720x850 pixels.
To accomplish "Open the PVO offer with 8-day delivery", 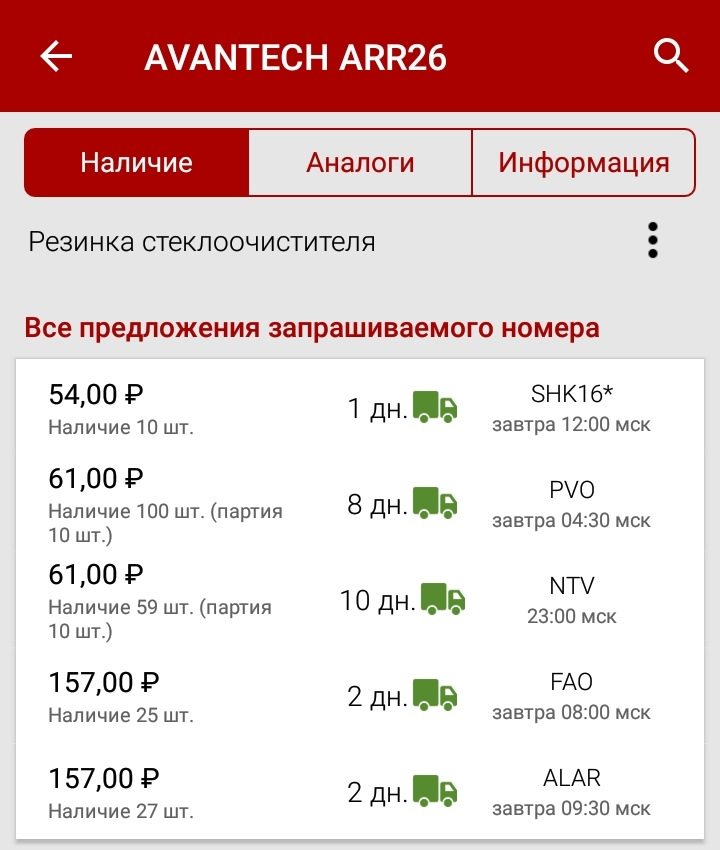I will 360,505.
